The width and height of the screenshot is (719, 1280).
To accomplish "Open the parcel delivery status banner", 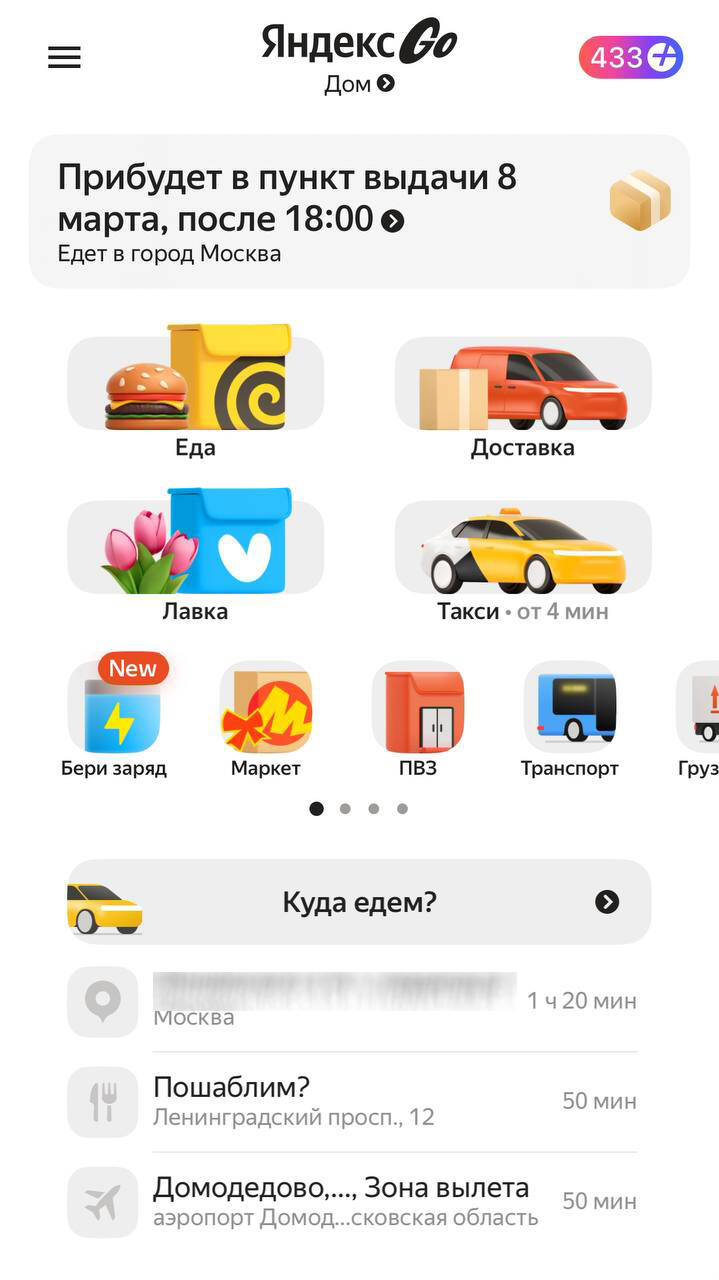I will [358, 211].
